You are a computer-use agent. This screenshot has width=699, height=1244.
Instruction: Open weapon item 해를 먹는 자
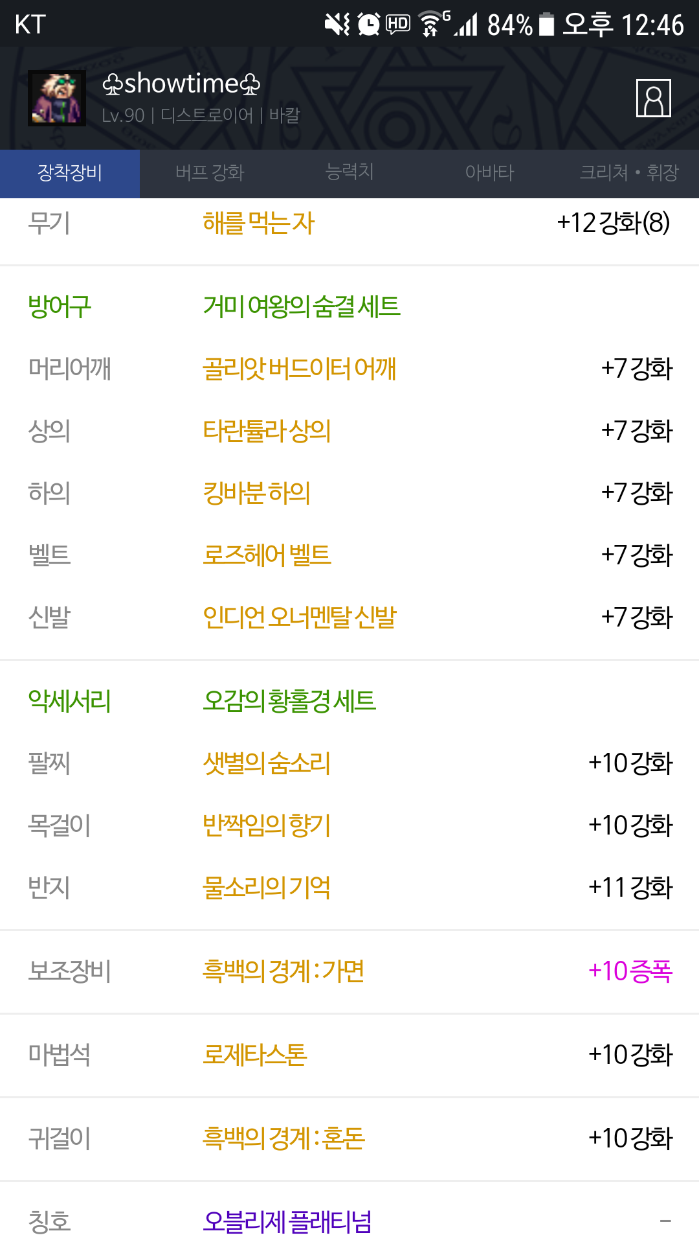[x=258, y=223]
